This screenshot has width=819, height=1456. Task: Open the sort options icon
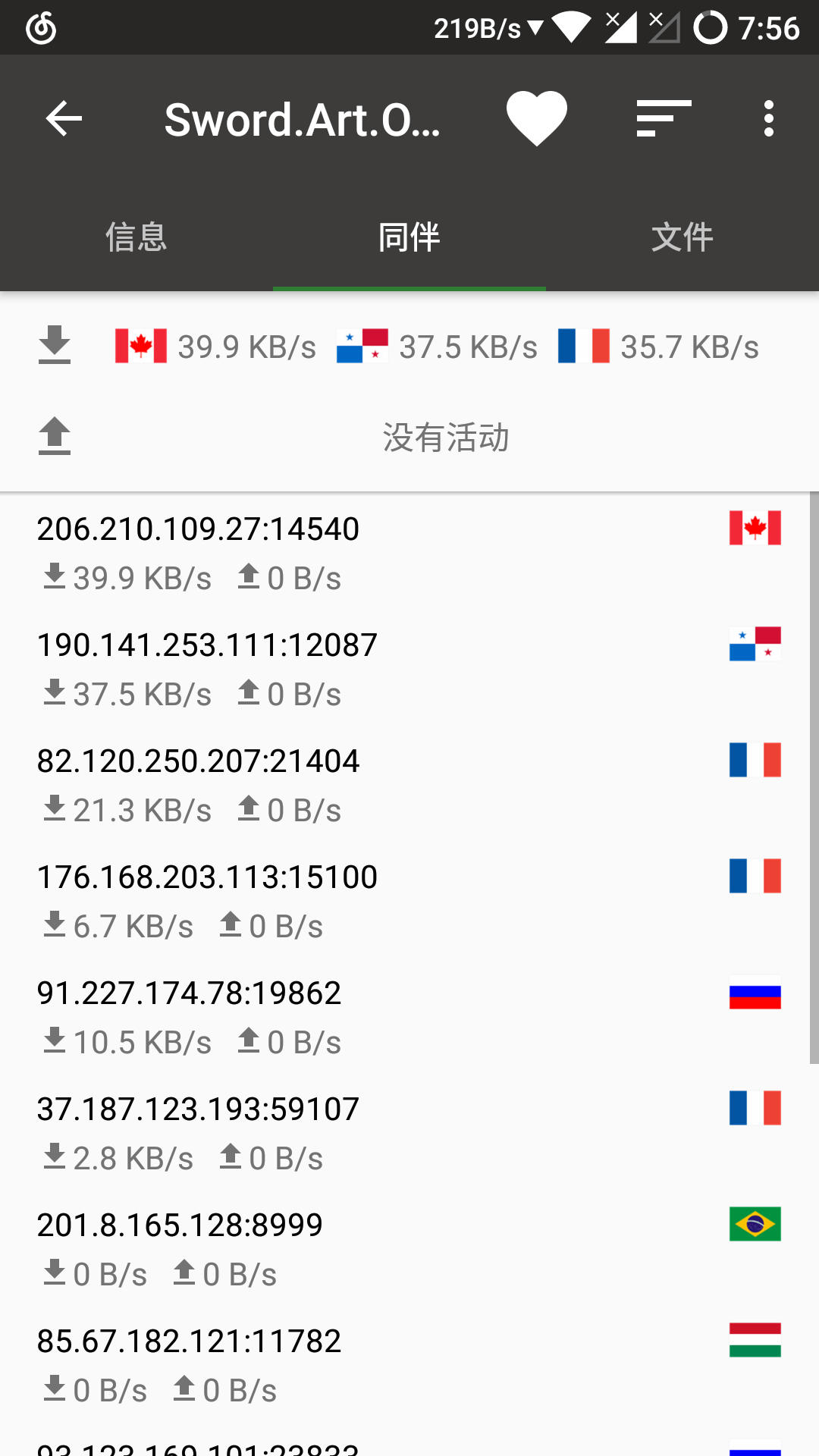[x=664, y=119]
